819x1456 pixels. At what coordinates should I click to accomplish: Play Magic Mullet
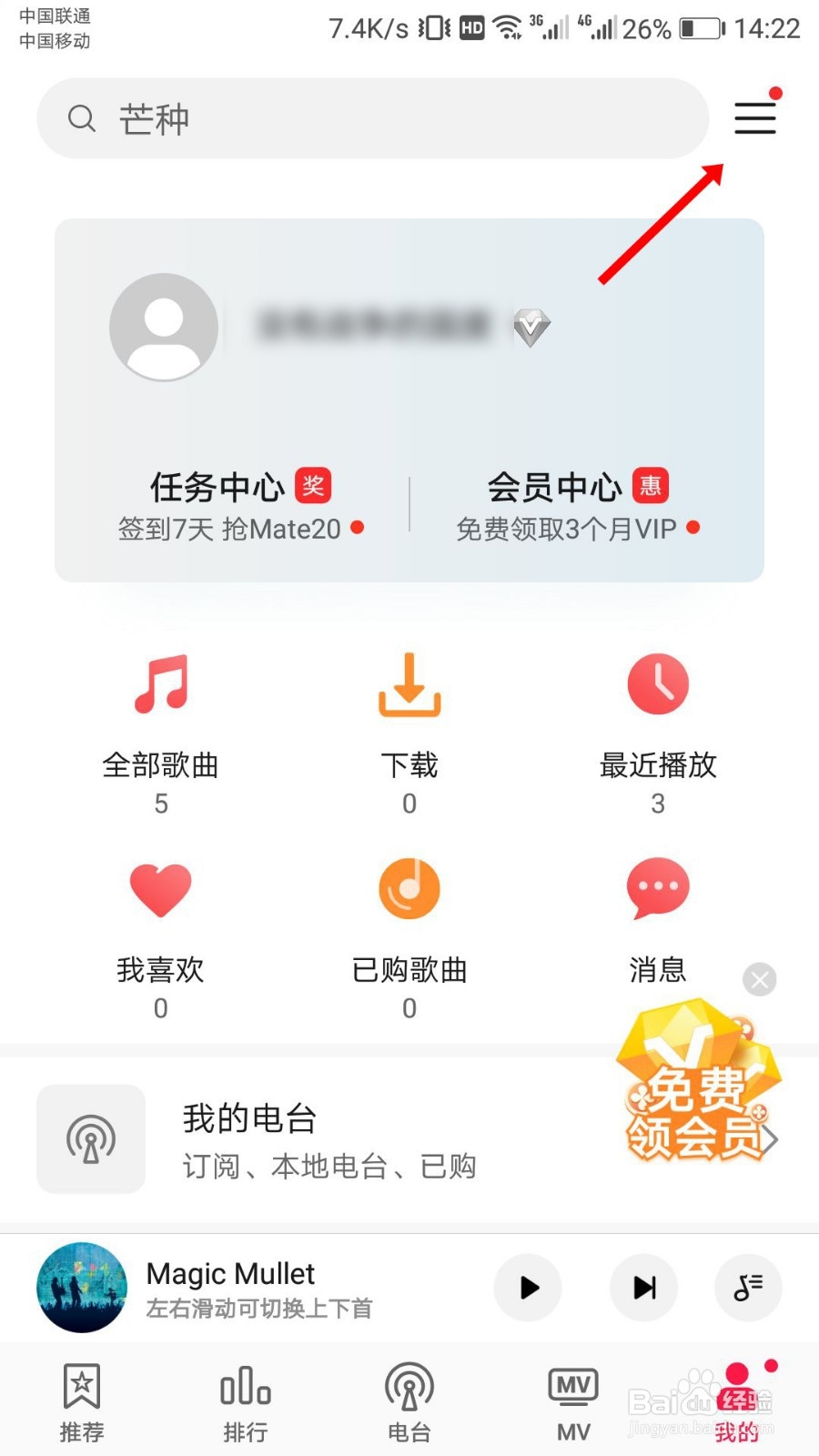click(x=528, y=1288)
